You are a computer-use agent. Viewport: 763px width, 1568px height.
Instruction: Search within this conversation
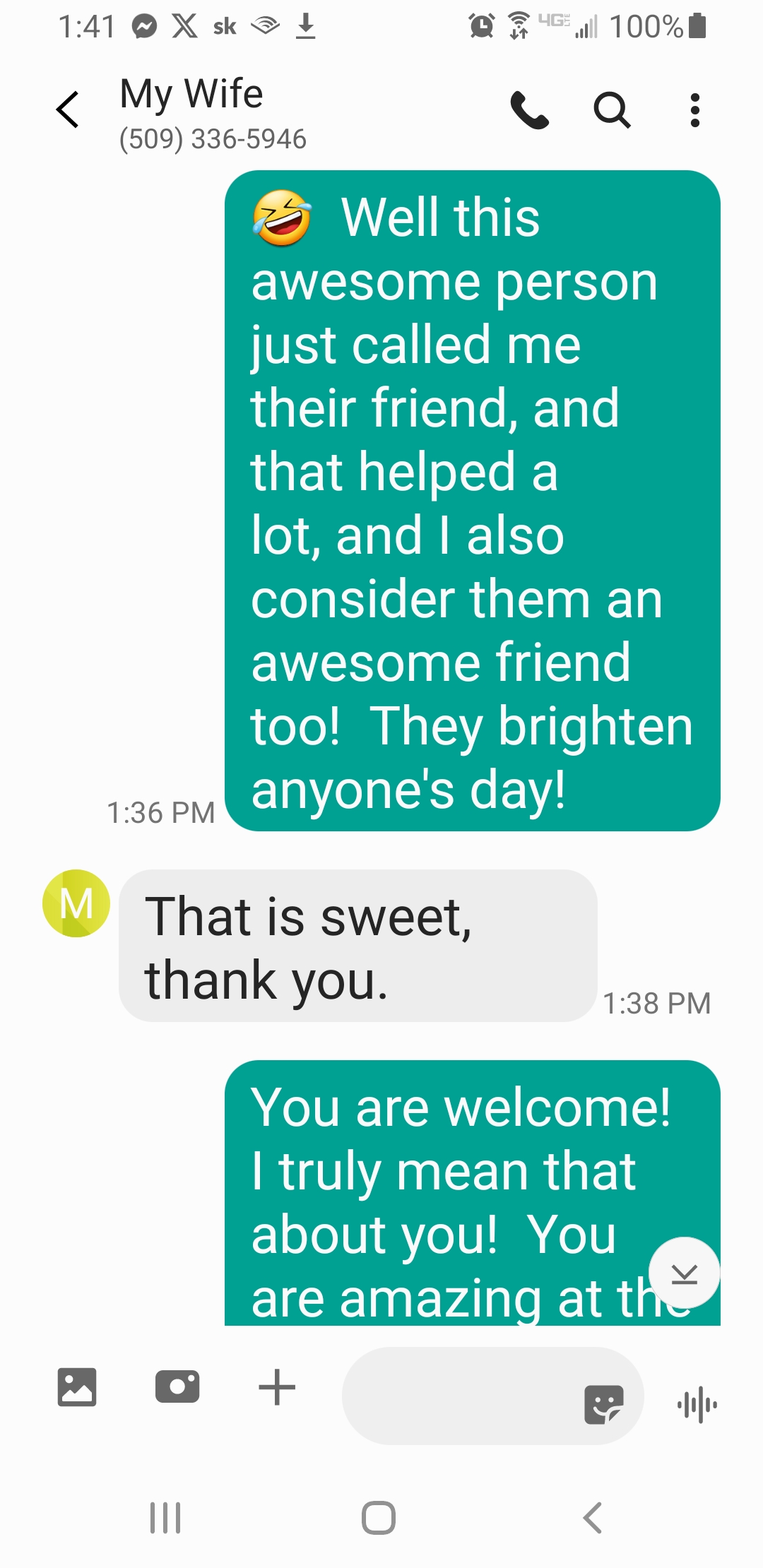tap(612, 110)
